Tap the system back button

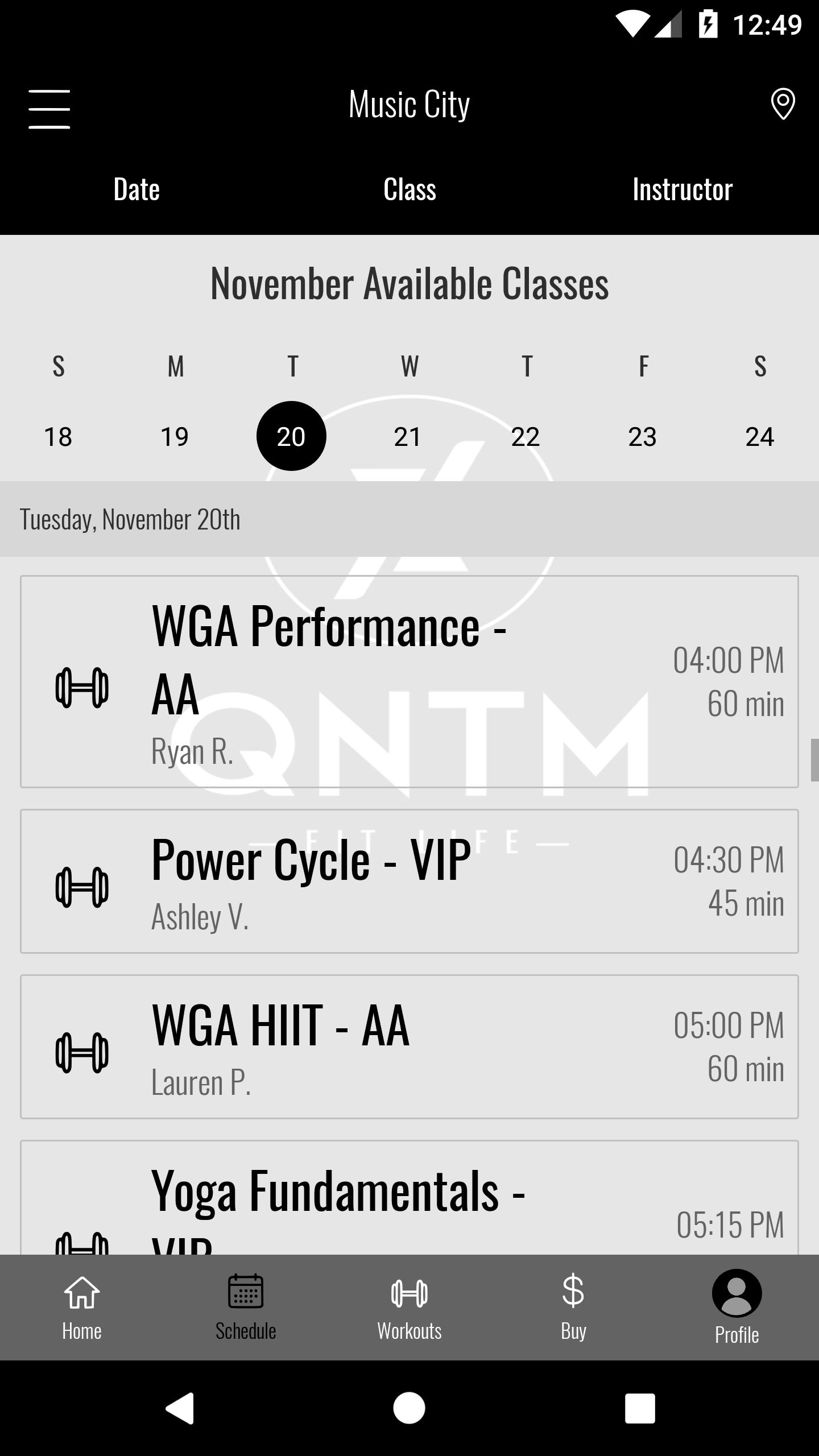coord(180,1408)
